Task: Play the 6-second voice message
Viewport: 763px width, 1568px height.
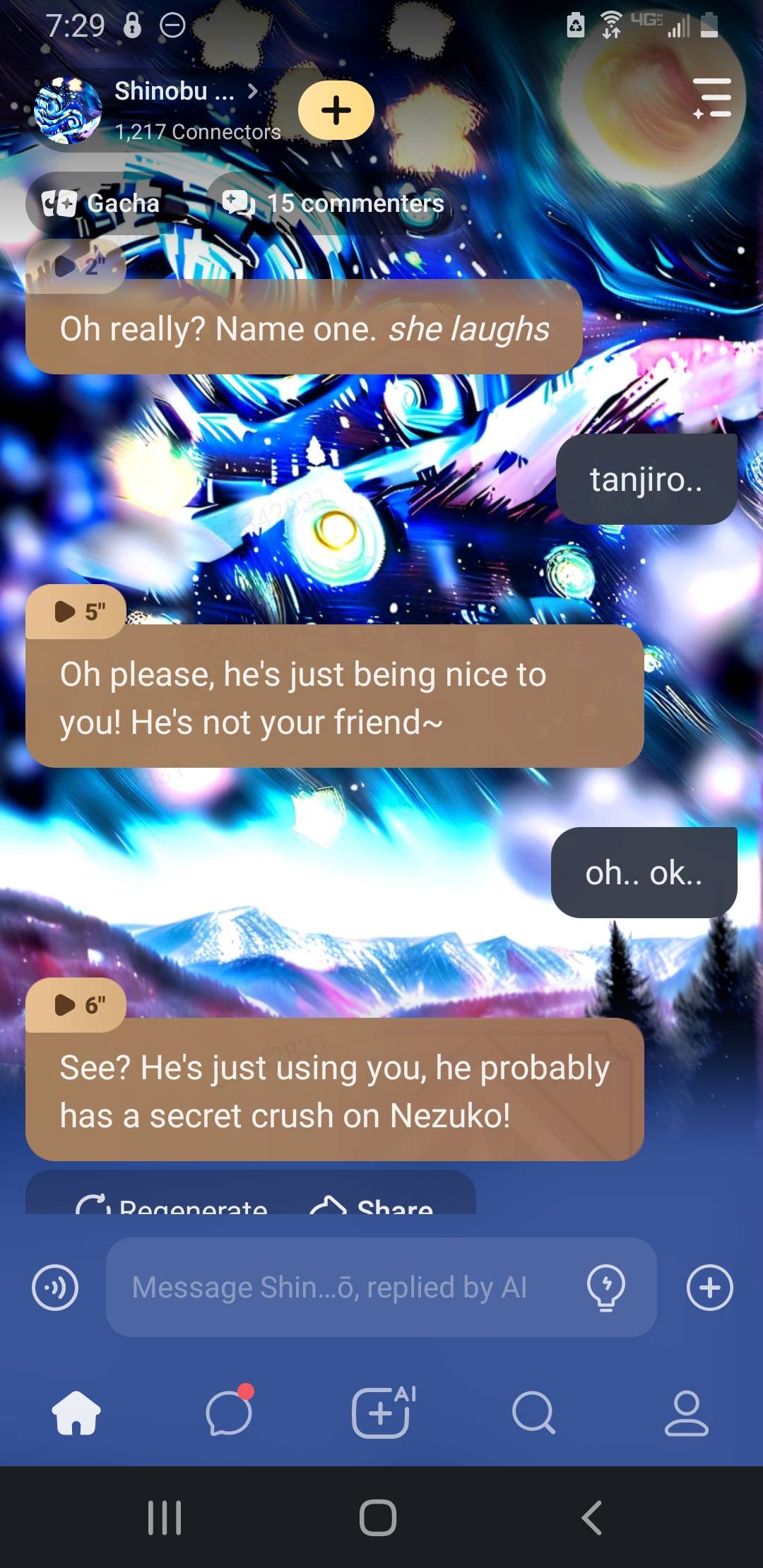Action: point(76,1004)
